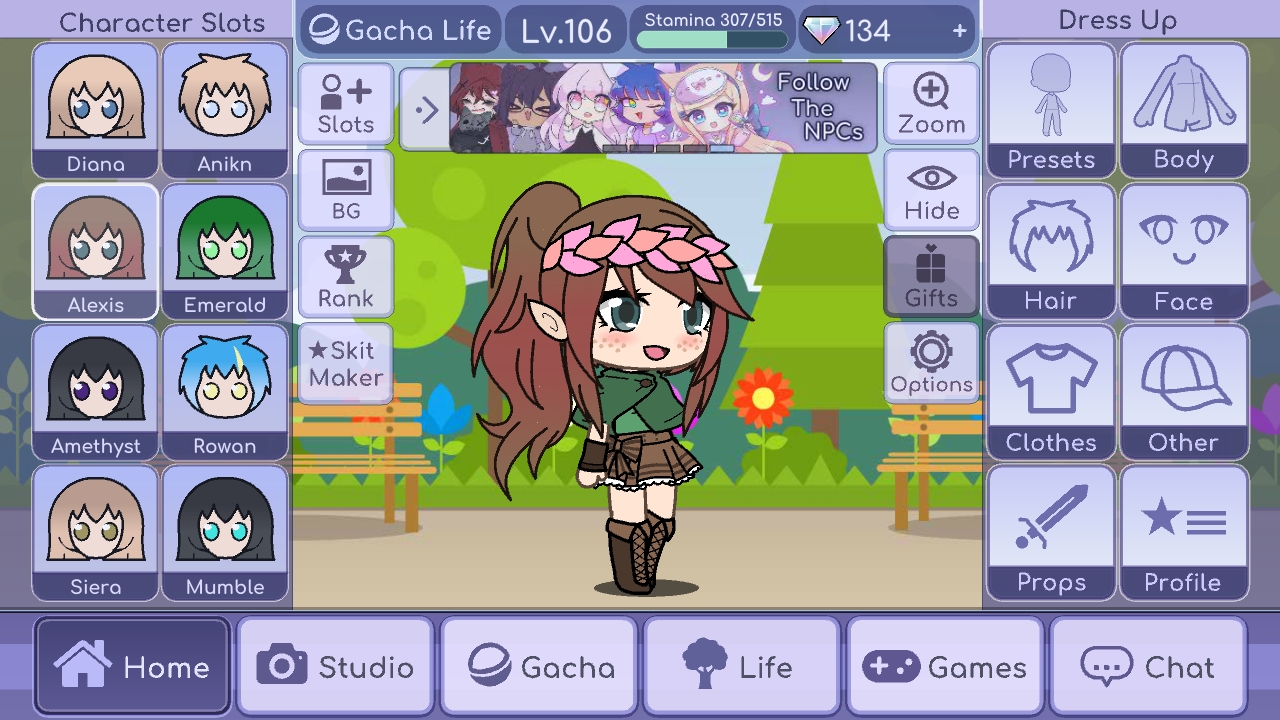Viewport: 1280px width, 720px height.
Task: Switch to the Studio tab
Action: pos(336,666)
